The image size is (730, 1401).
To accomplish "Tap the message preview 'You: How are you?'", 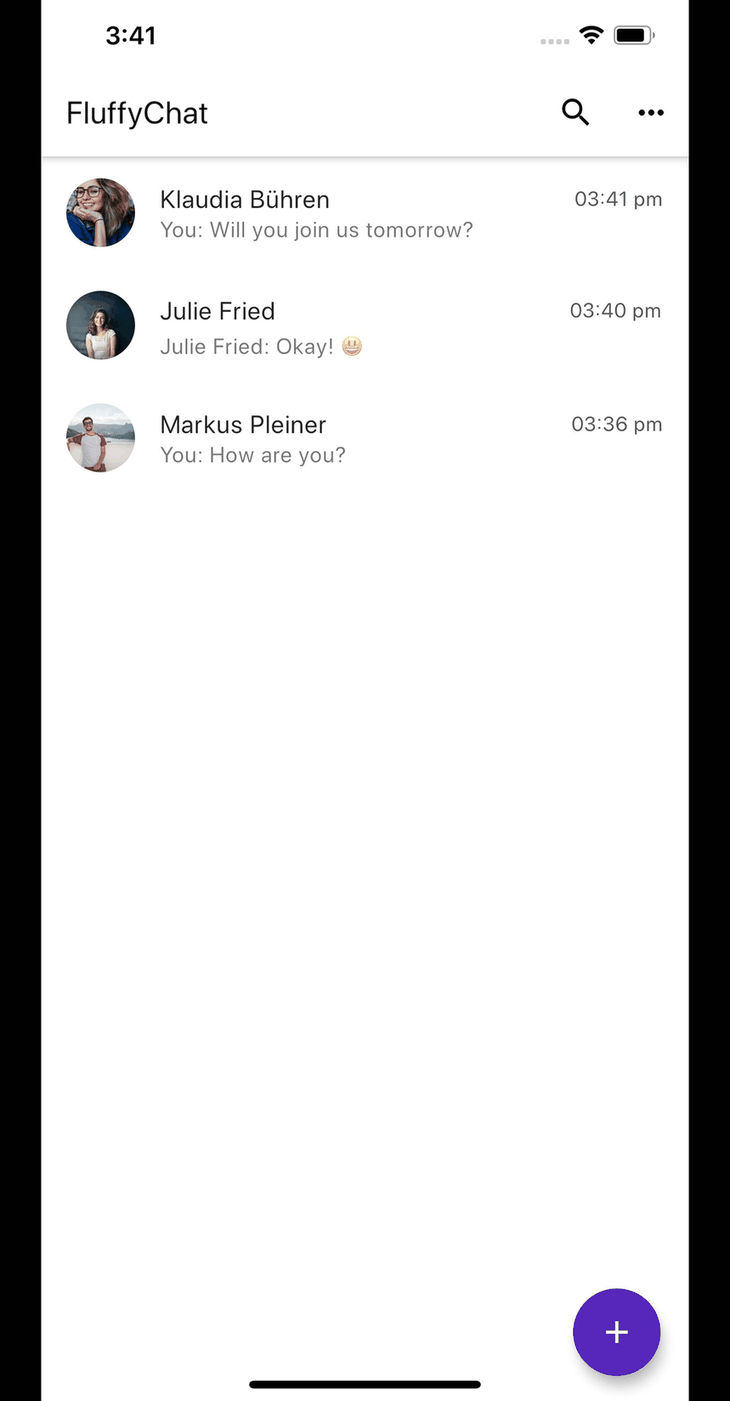I will (253, 454).
